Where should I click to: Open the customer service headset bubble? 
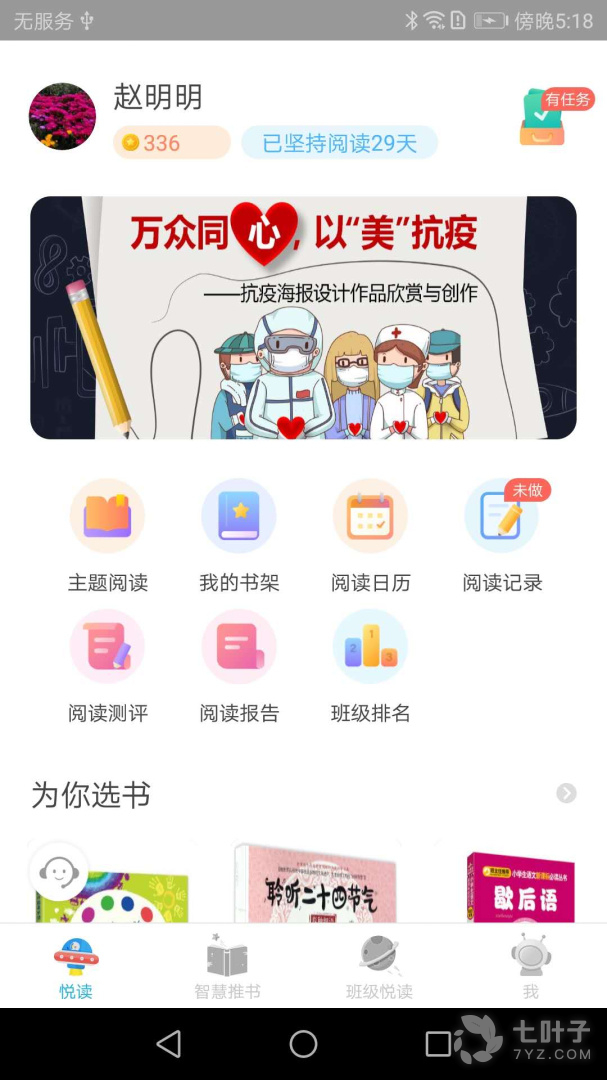[59, 872]
